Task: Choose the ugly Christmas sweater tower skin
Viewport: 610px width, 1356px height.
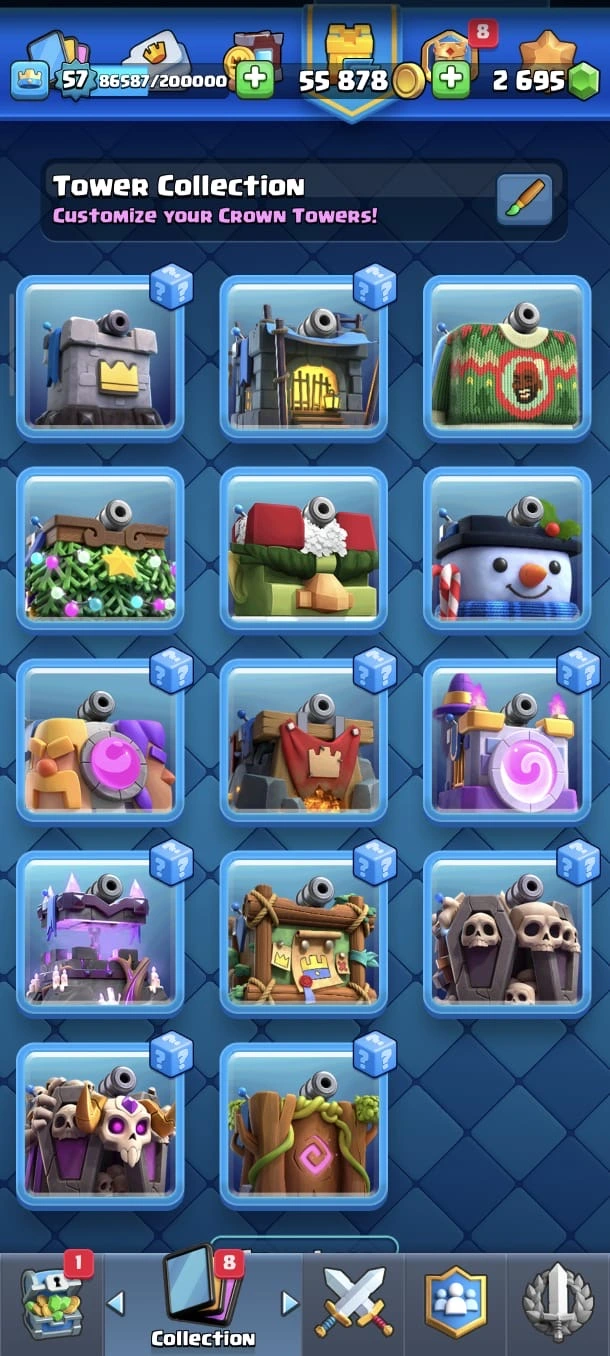Action: point(507,358)
